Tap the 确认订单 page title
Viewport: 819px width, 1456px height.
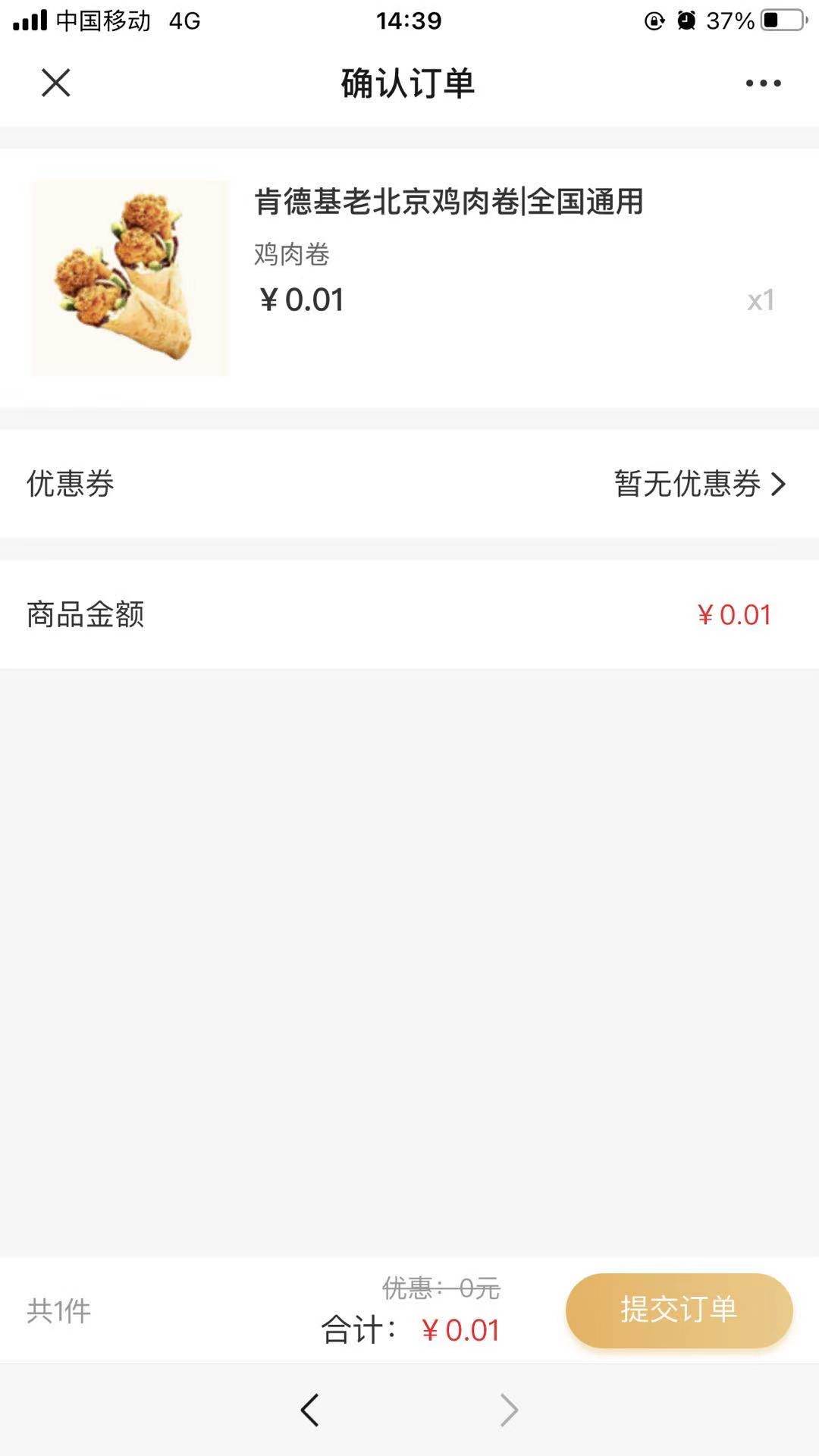(407, 84)
